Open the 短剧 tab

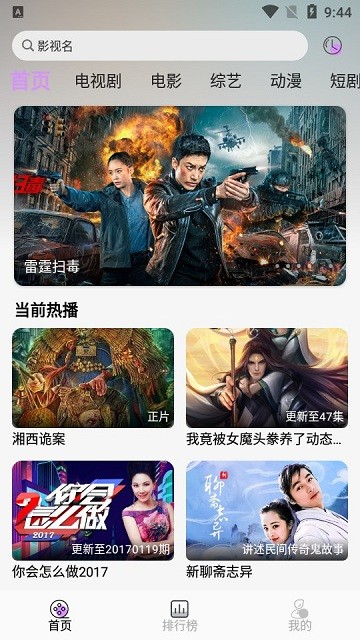345,81
